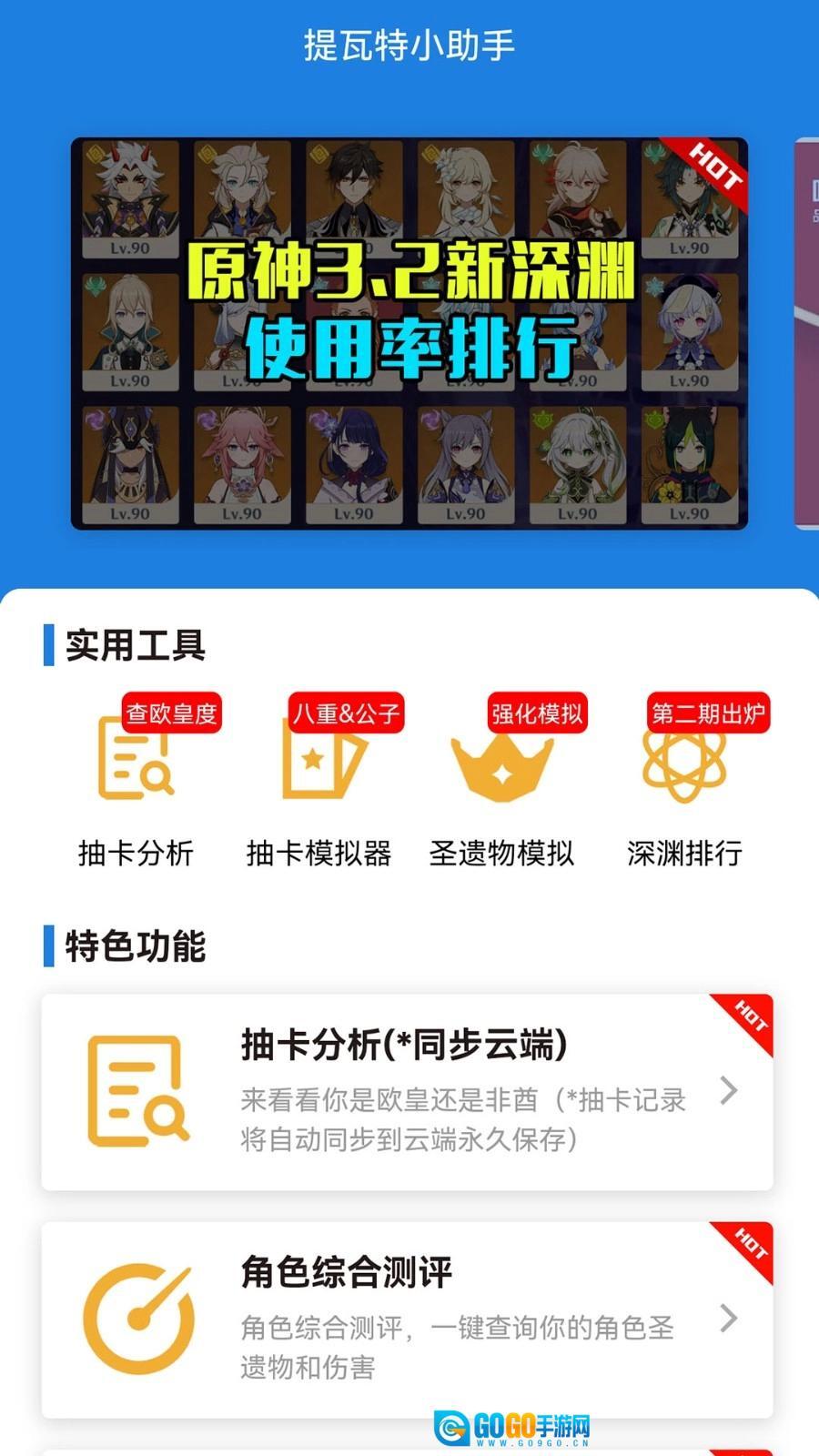
Task: Open the 抽卡分析 tool
Action: (136, 783)
